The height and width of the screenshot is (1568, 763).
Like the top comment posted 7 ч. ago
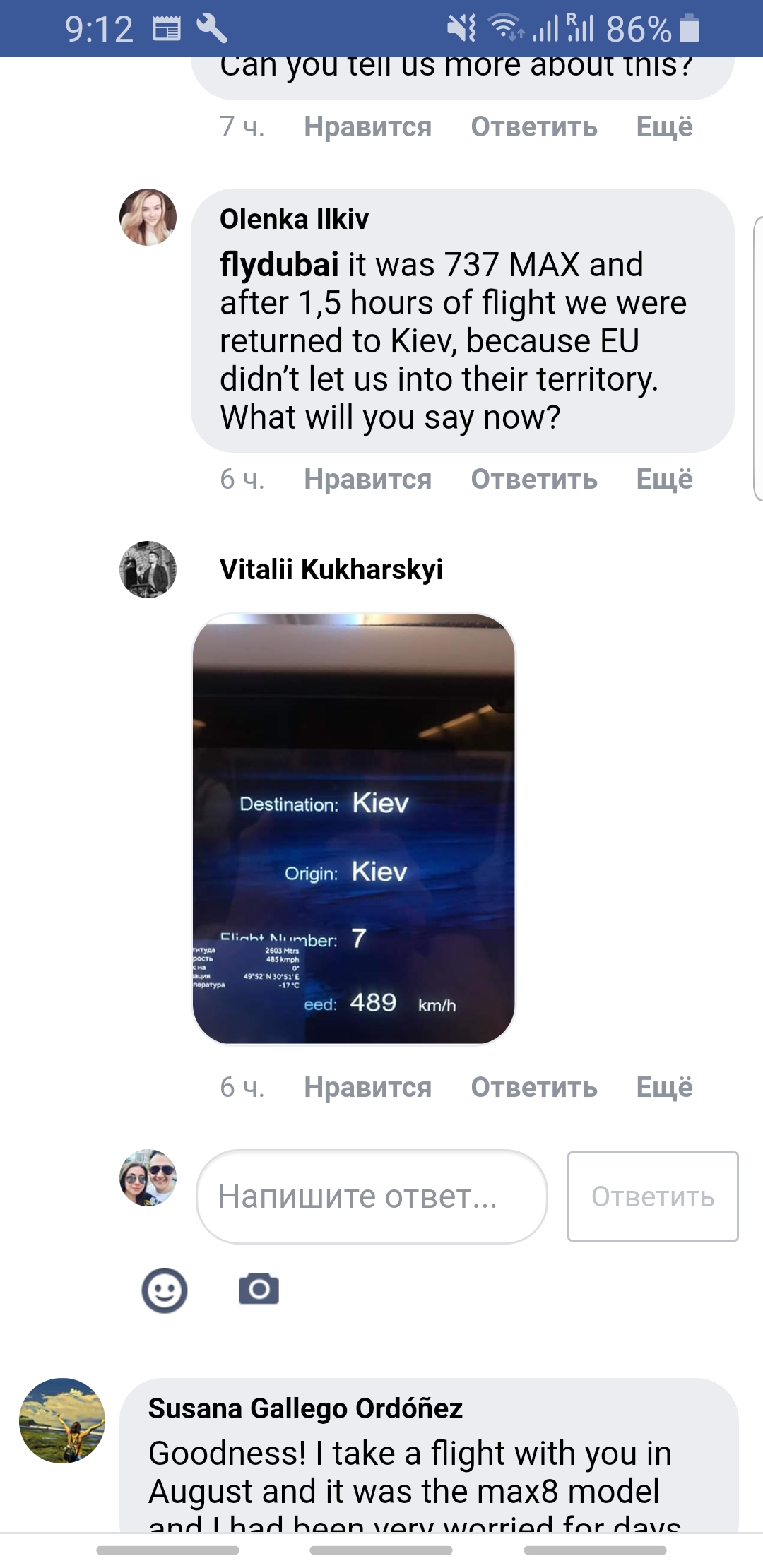pyautogui.click(x=367, y=127)
